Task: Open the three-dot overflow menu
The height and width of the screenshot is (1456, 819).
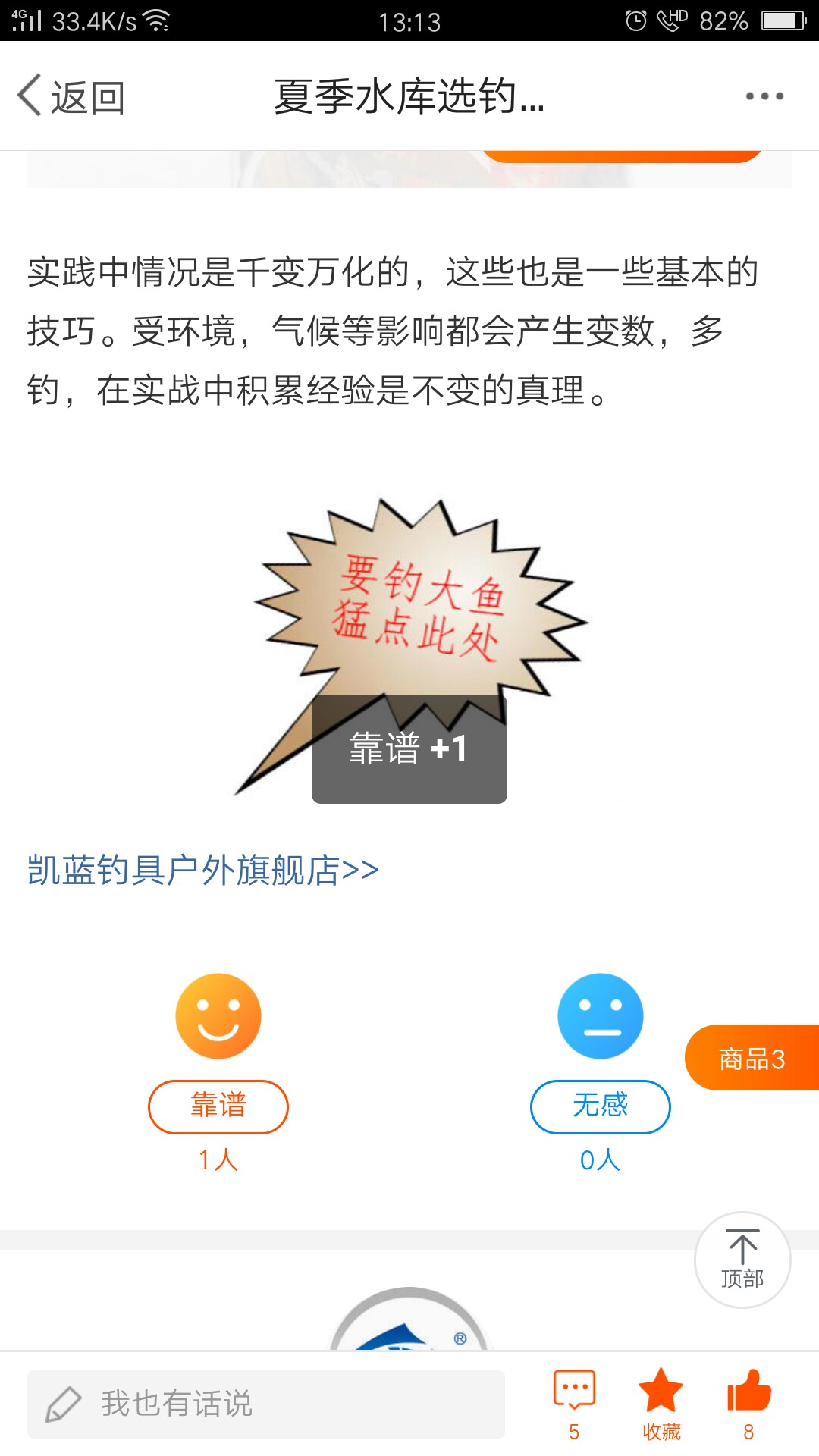Action: point(764,96)
